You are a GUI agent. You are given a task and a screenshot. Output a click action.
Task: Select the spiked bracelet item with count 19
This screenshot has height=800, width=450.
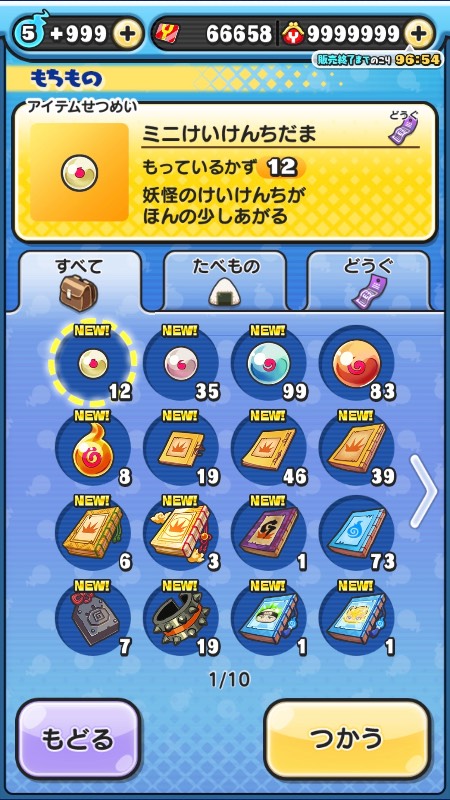181,618
